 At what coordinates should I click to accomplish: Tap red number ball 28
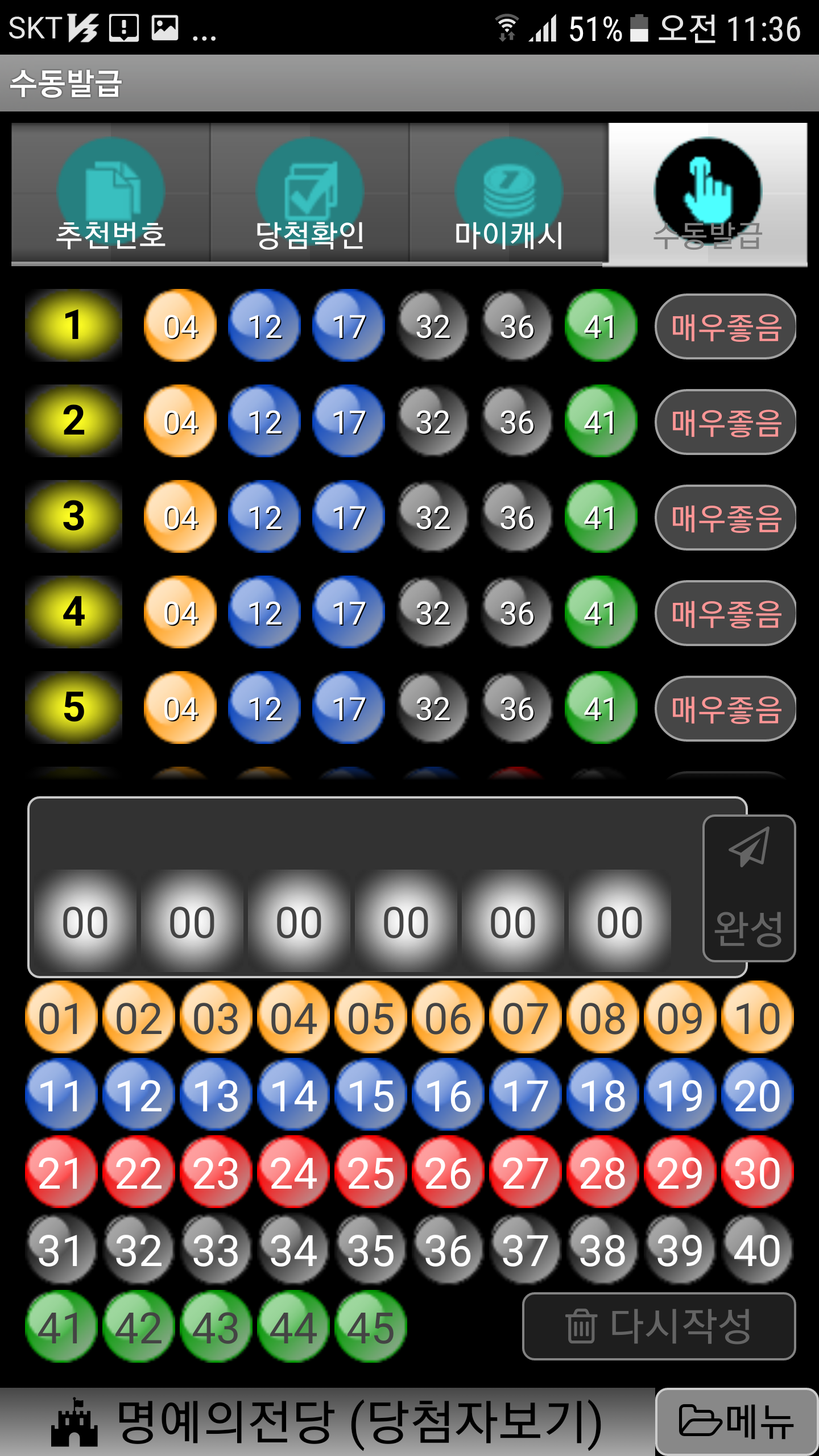(x=602, y=1172)
